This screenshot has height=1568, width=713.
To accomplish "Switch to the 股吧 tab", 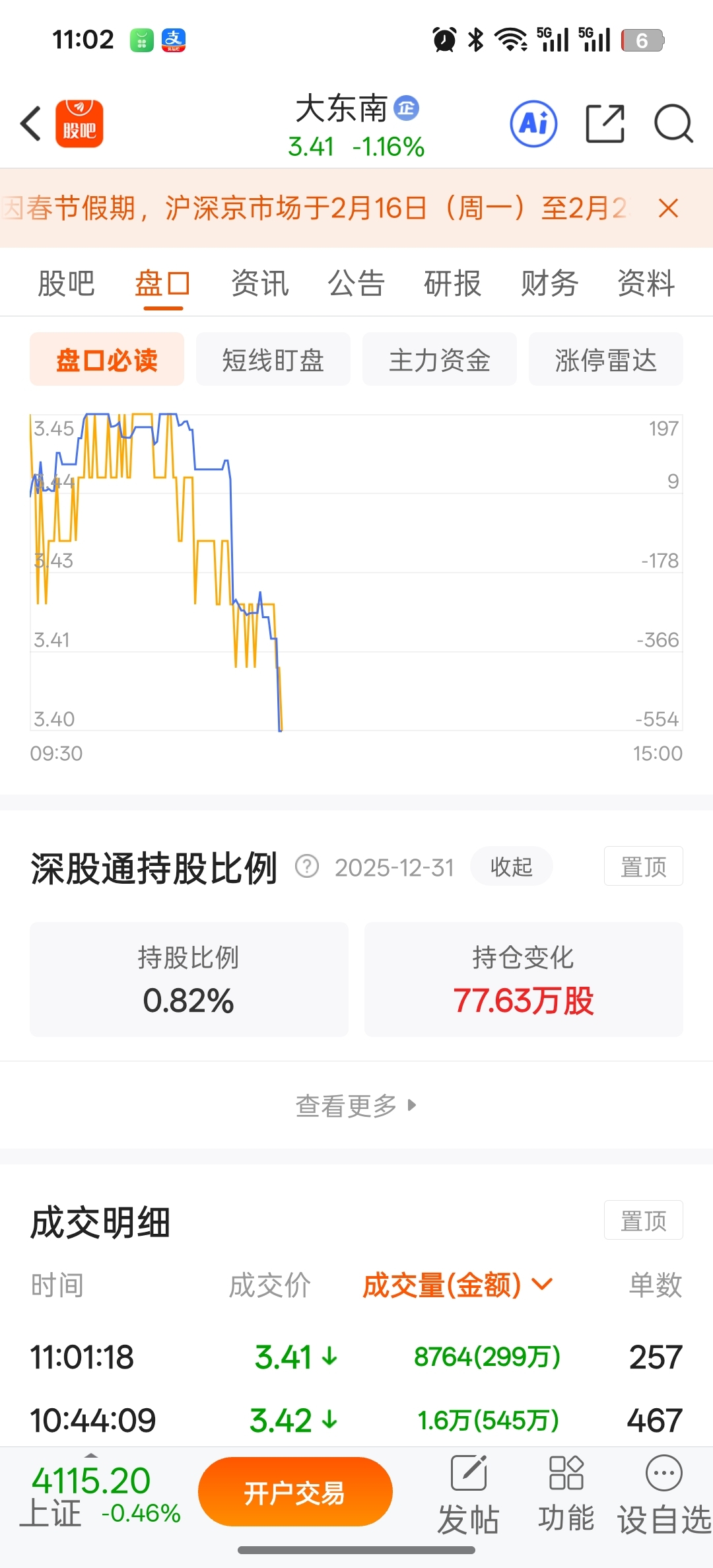I will (x=66, y=284).
